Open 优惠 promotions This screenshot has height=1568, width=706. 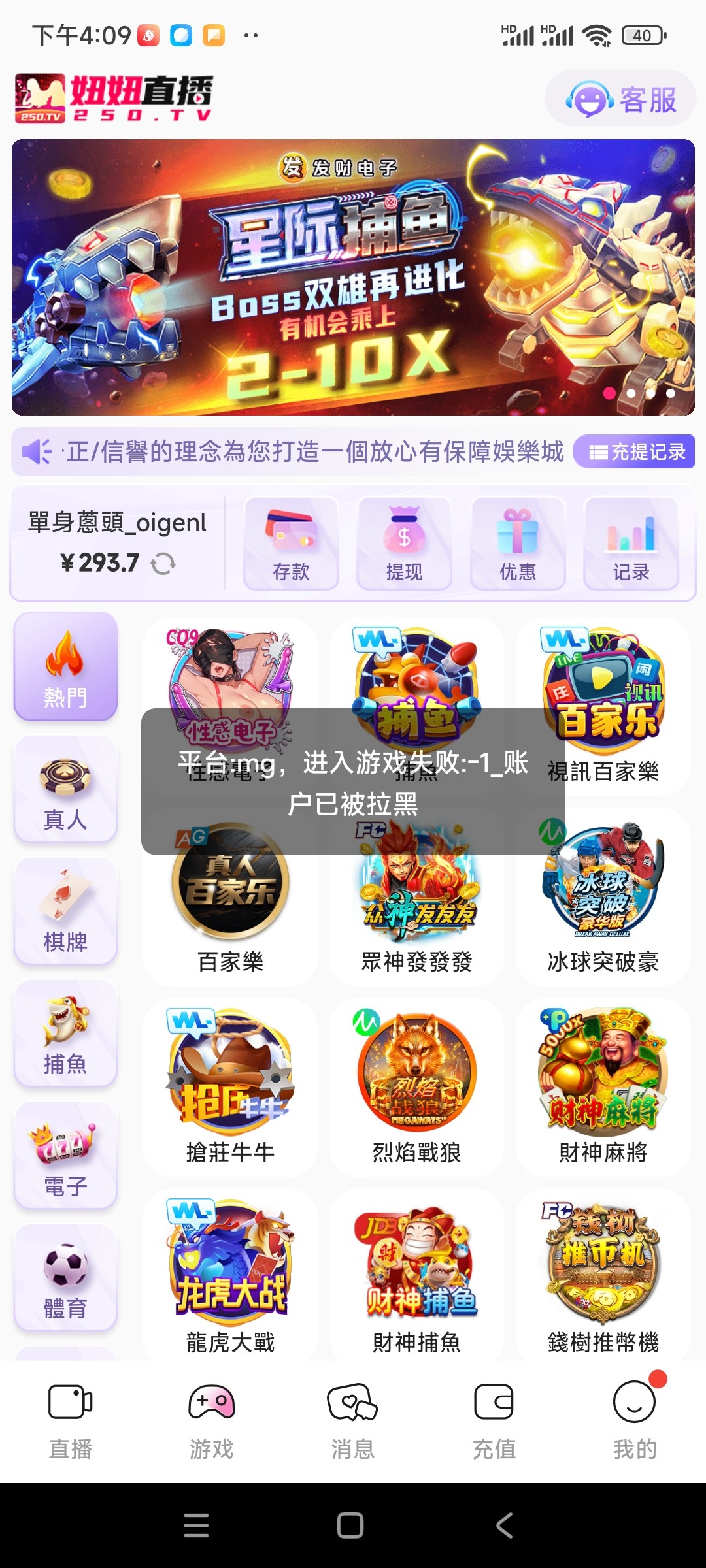(518, 544)
